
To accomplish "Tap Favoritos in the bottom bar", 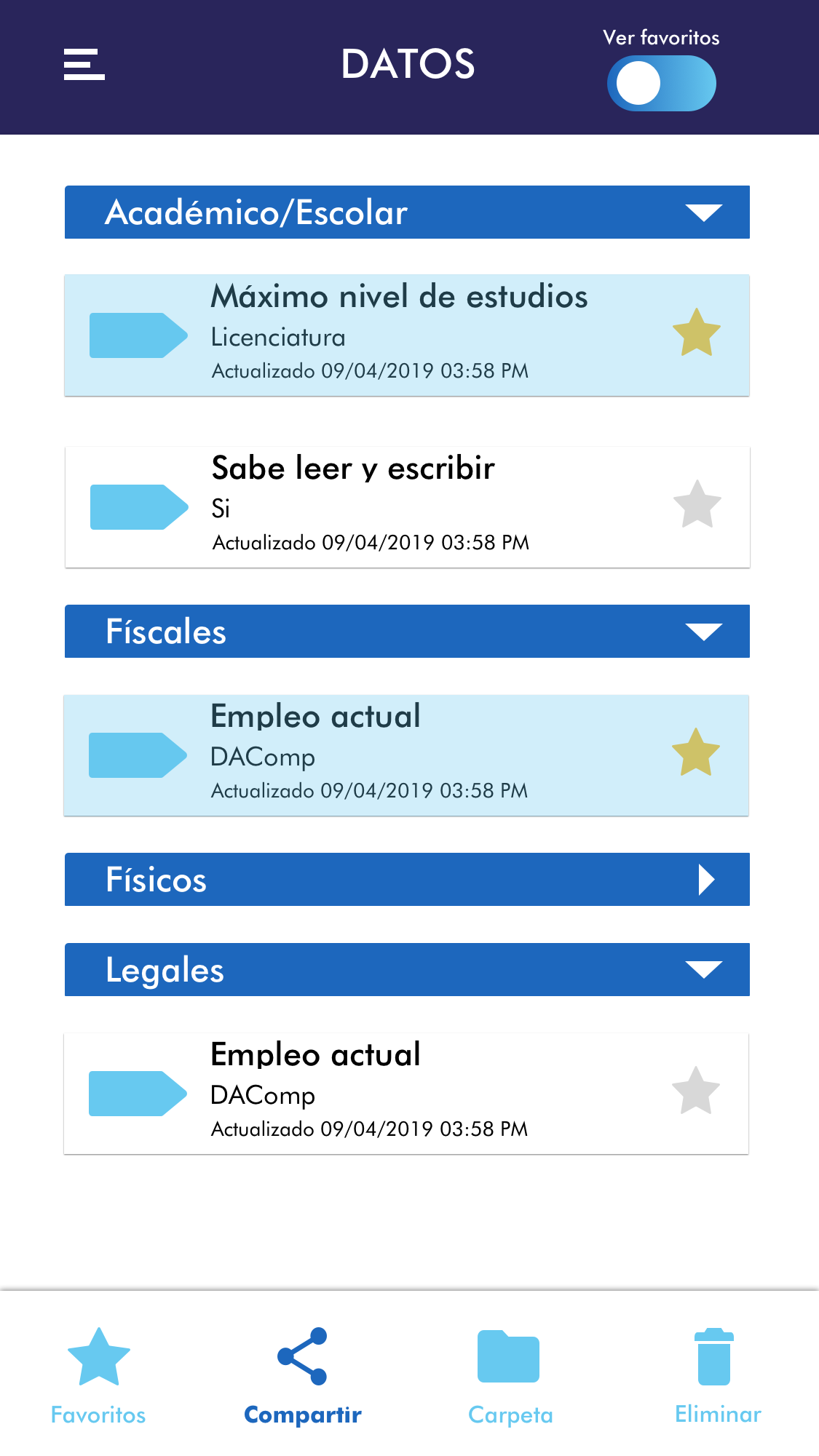I will tap(98, 1375).
